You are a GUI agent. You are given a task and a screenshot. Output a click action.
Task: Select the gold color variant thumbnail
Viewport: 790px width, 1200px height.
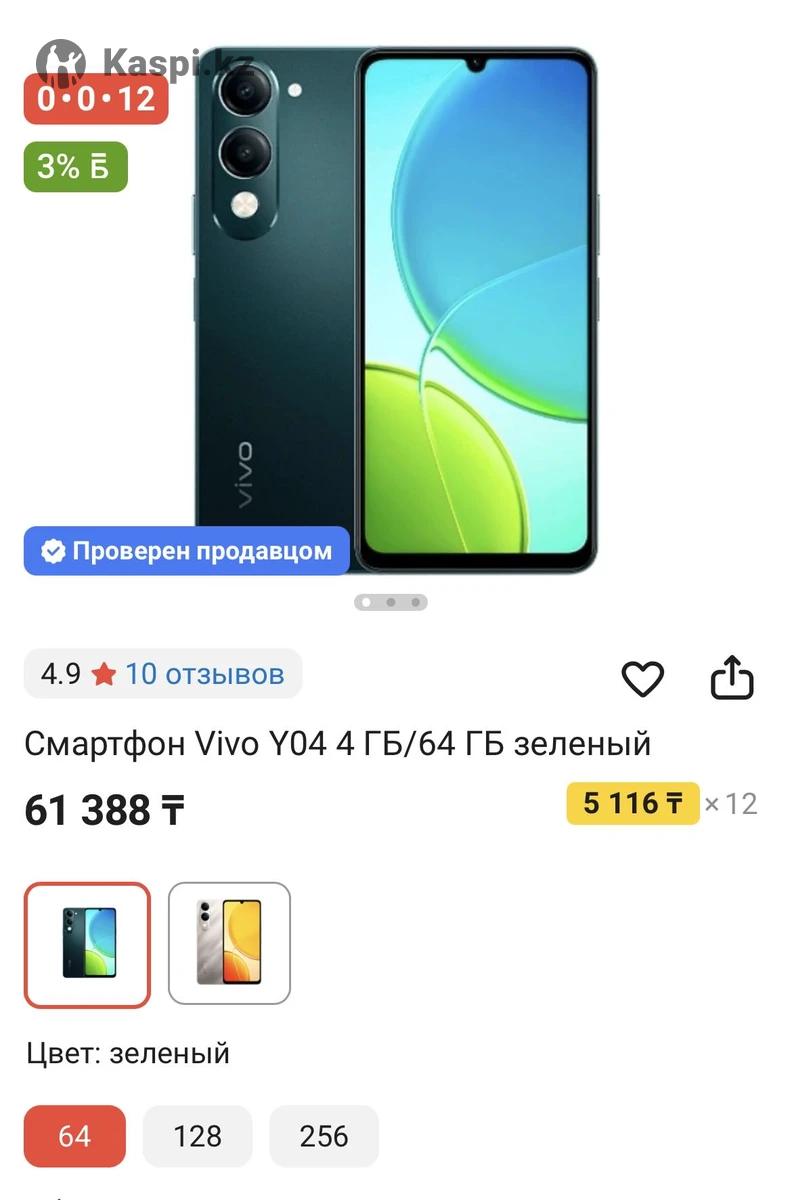[x=229, y=944]
